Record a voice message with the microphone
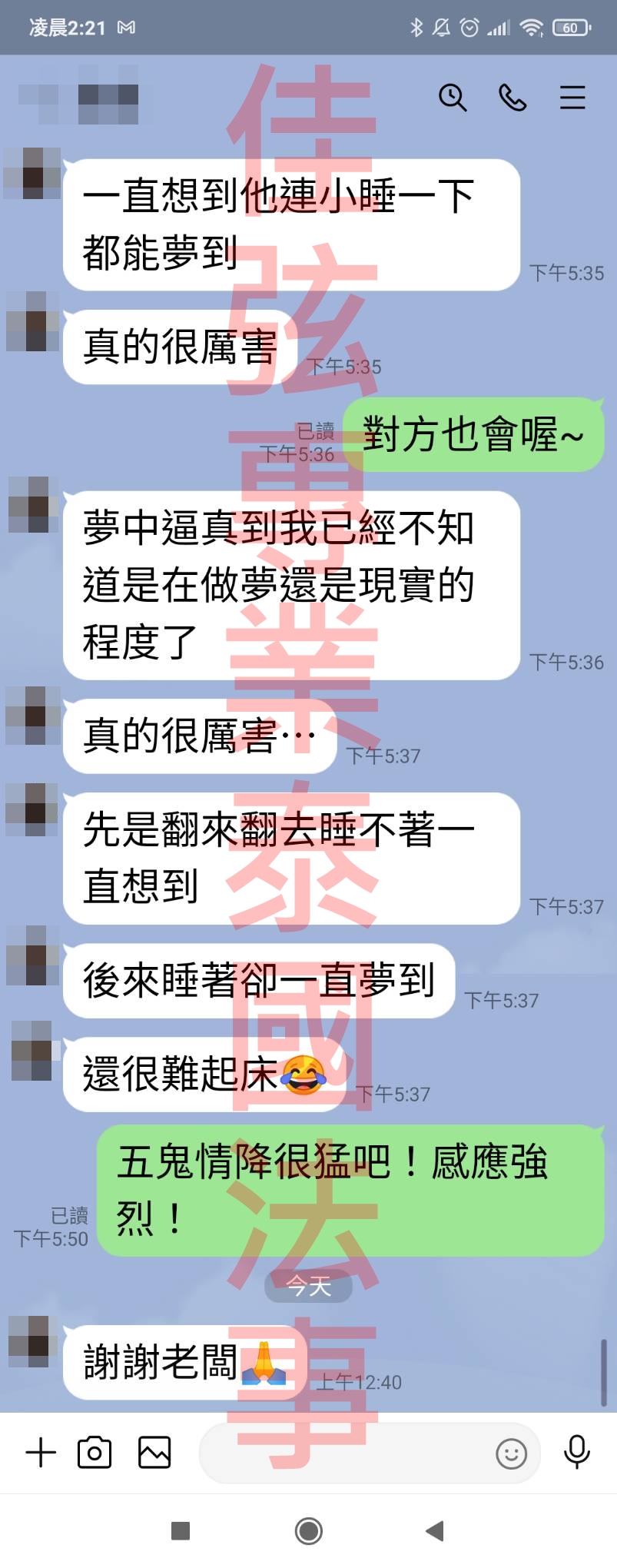Screen dimensions: 617x1568 (577, 1452)
